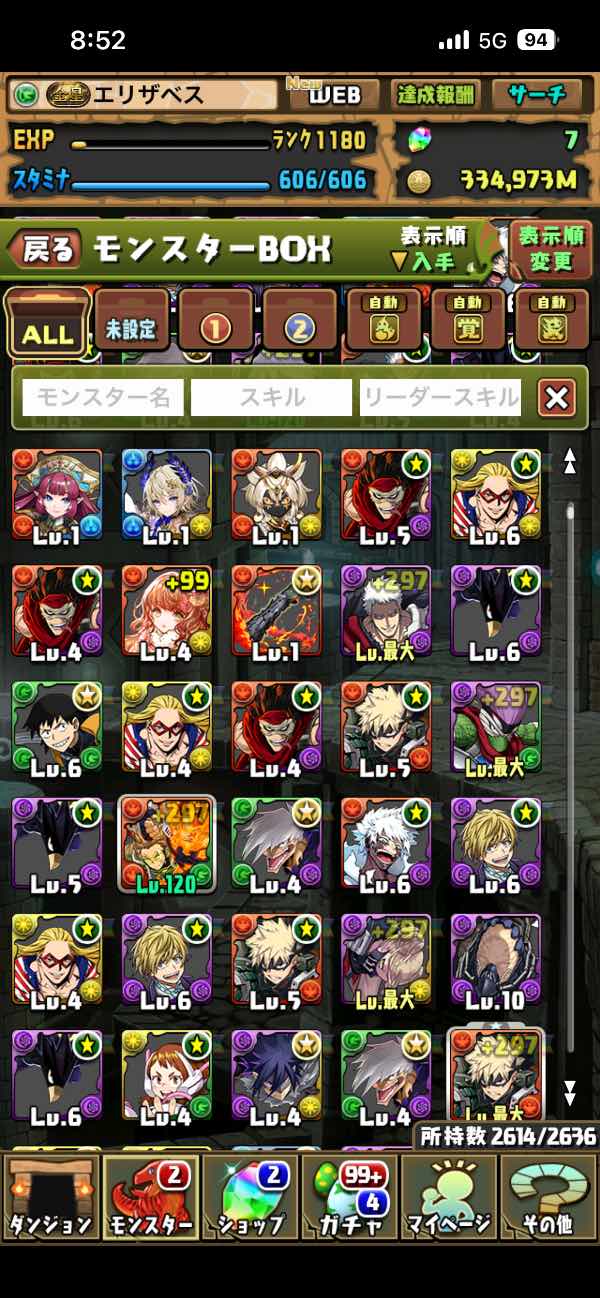The height and width of the screenshot is (1298, 600).
Task: Open the マイページ tab
Action: [449, 1196]
